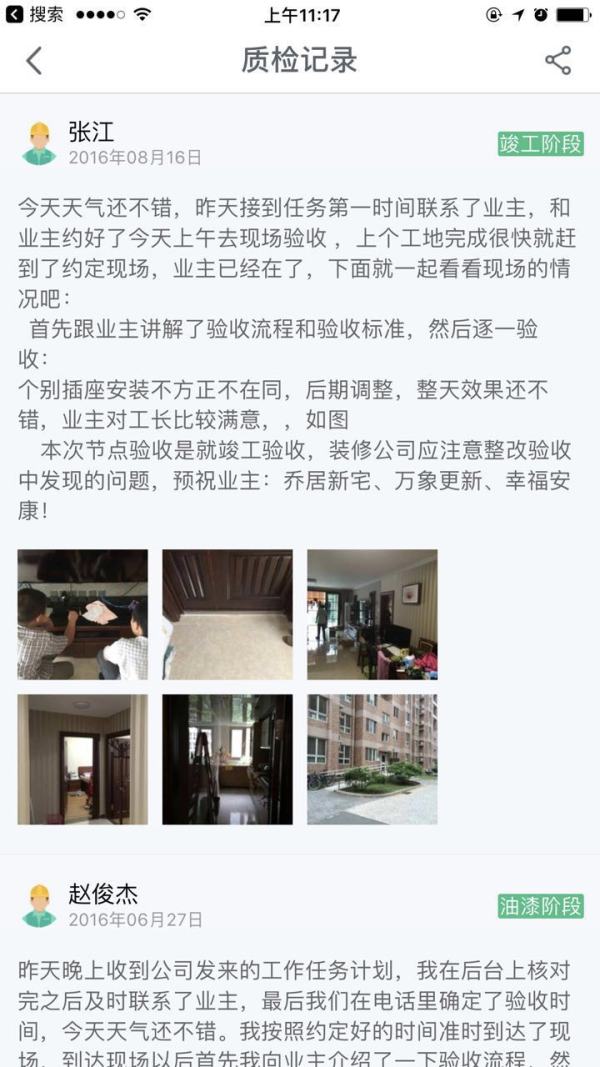Share this 质检记录 page

[557, 61]
